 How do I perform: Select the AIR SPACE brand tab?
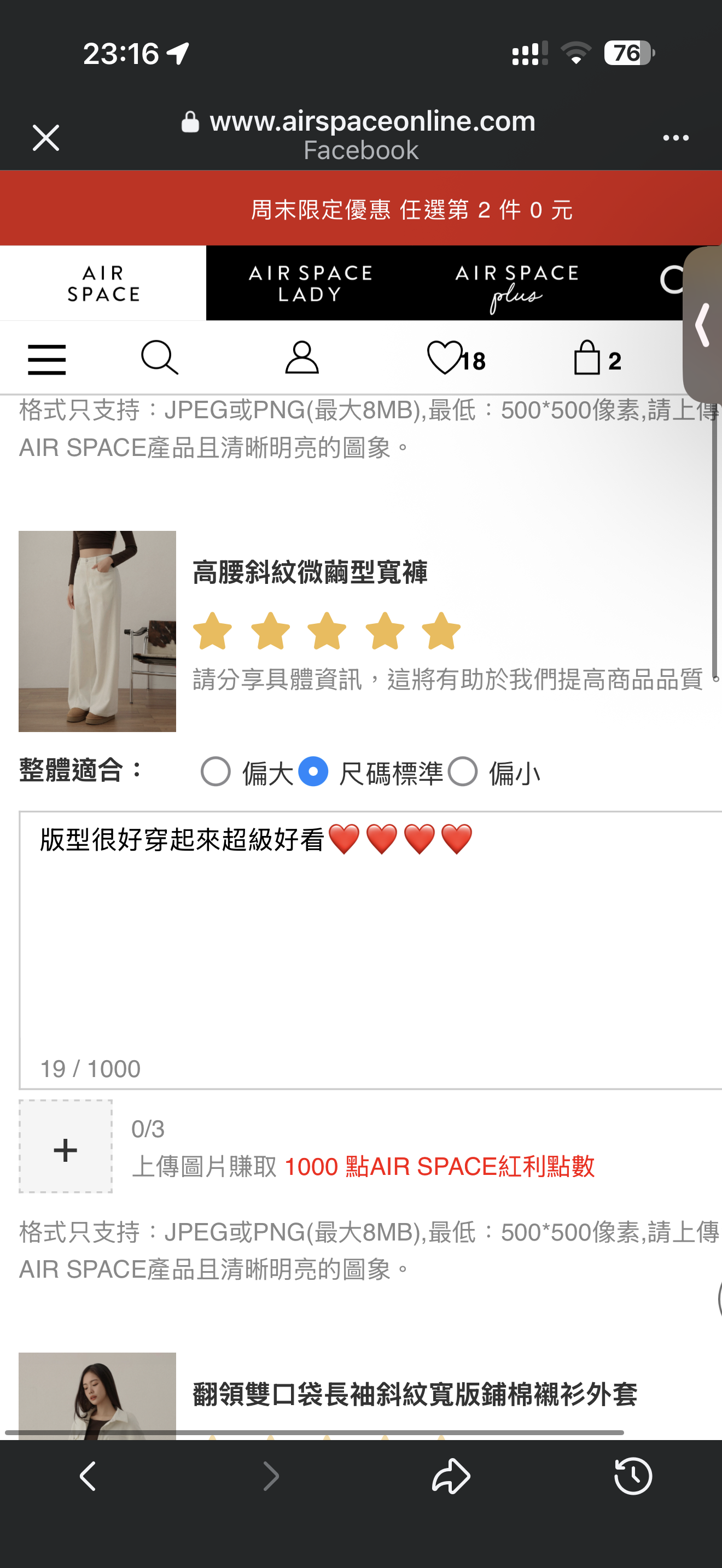pyautogui.click(x=103, y=284)
